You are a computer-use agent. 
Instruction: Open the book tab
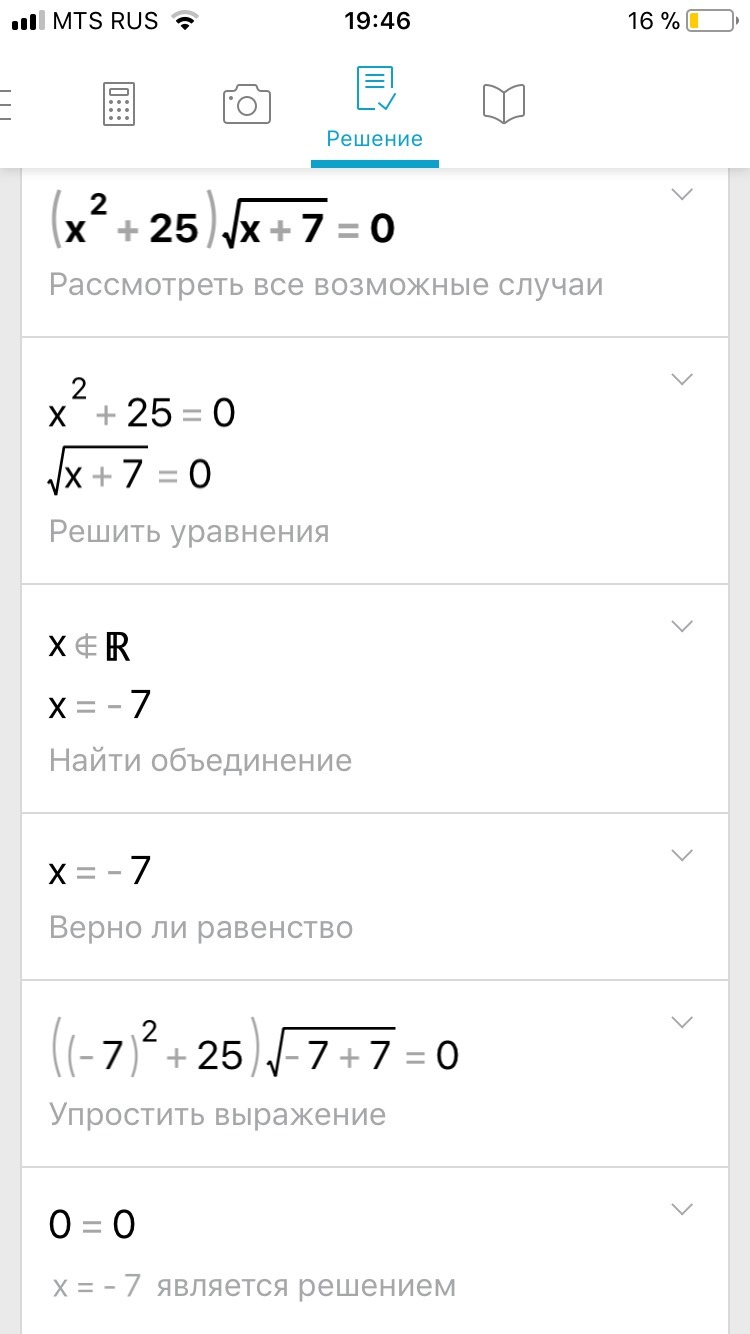tap(504, 104)
